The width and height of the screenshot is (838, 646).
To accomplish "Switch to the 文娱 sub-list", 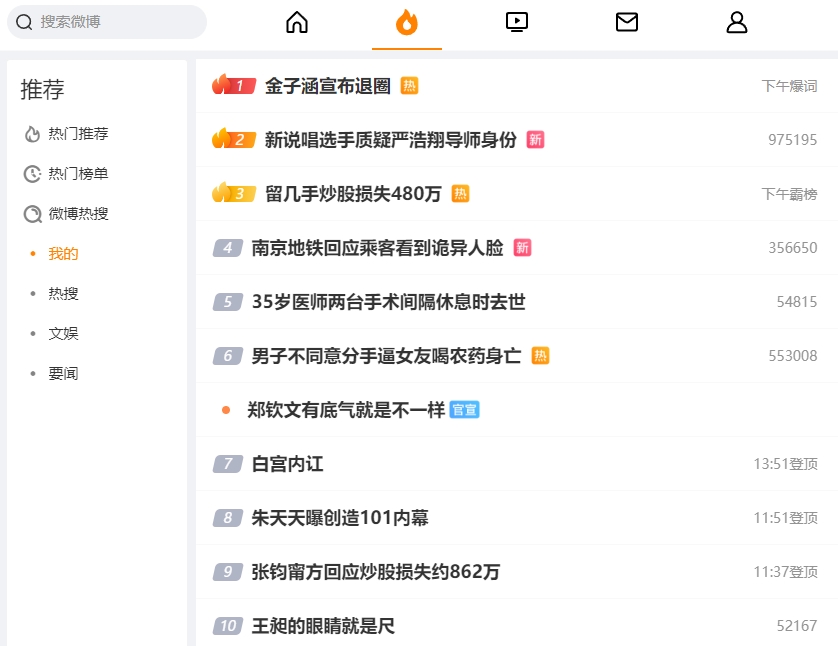I will pos(63,334).
